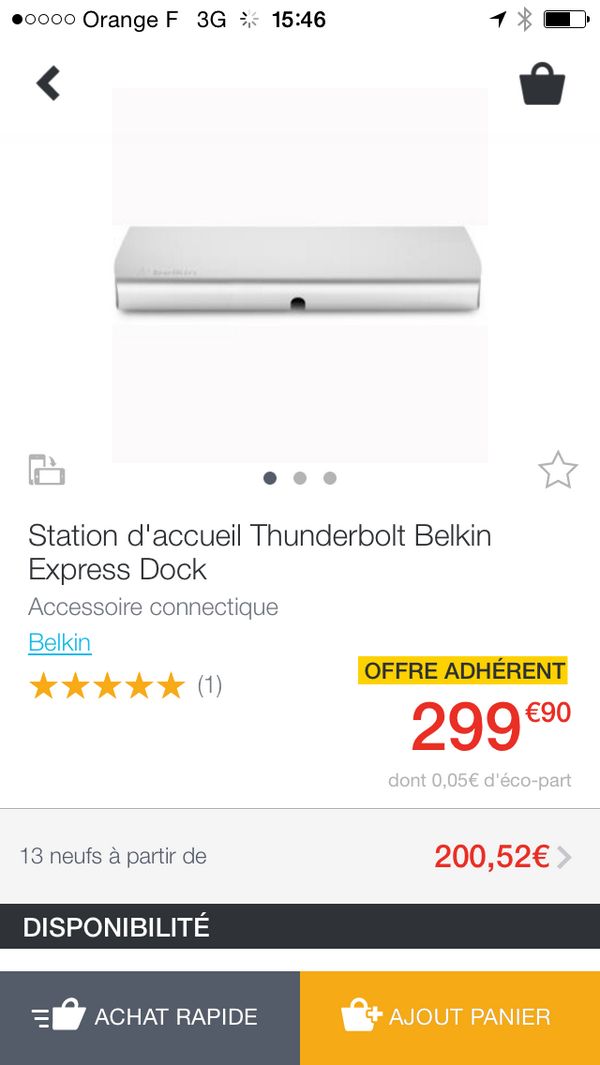Tap the ACHAT RAPIDE button
600x1065 pixels.
point(150,1017)
